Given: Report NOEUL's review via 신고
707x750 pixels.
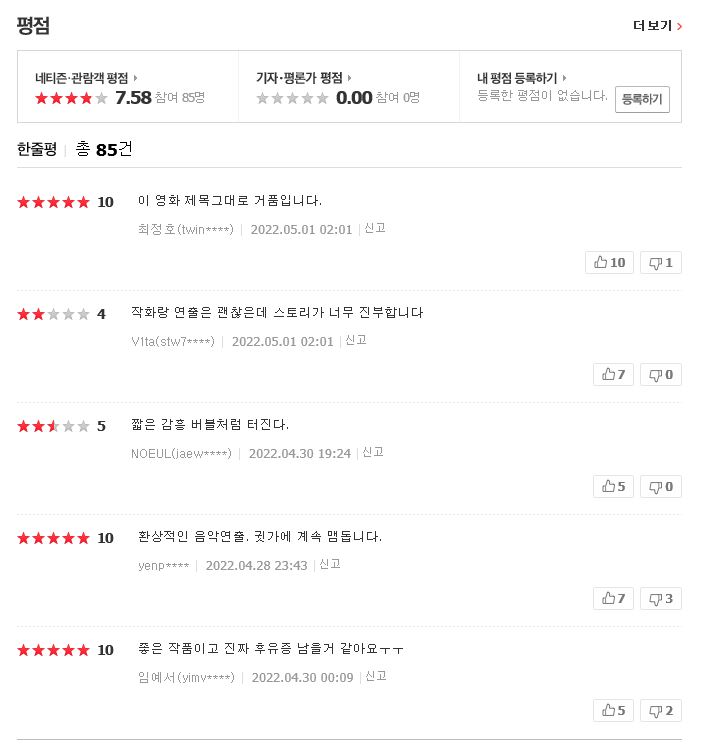Looking at the screenshot, I should [373, 452].
